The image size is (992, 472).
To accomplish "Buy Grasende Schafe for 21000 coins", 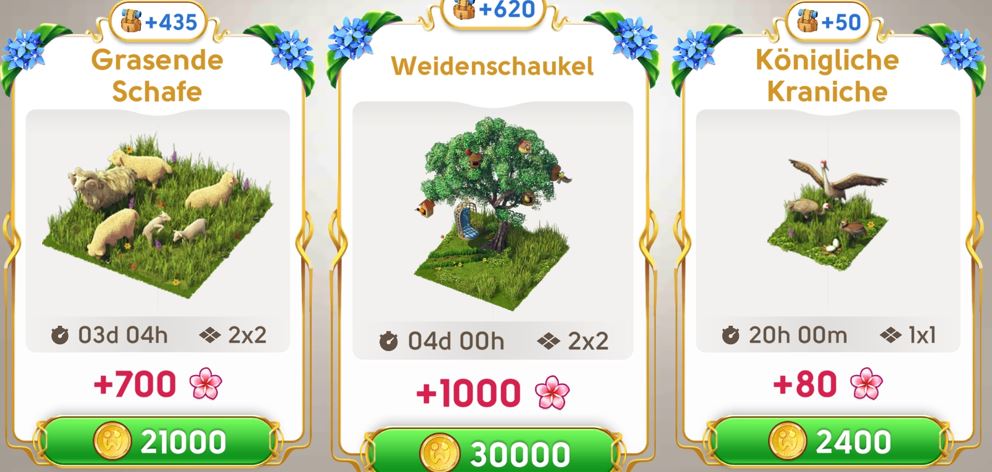I will pos(155,442).
